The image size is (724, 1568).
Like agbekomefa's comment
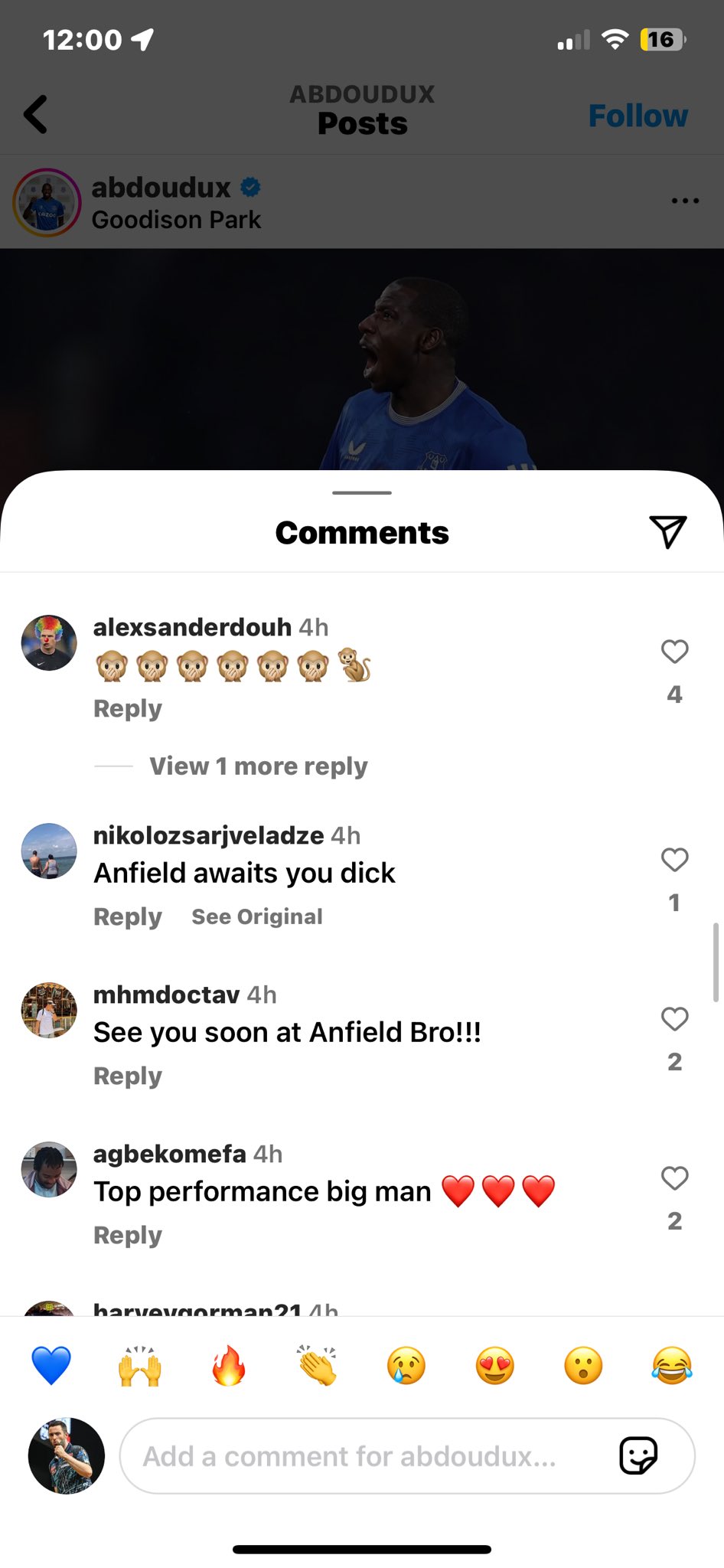674,1178
